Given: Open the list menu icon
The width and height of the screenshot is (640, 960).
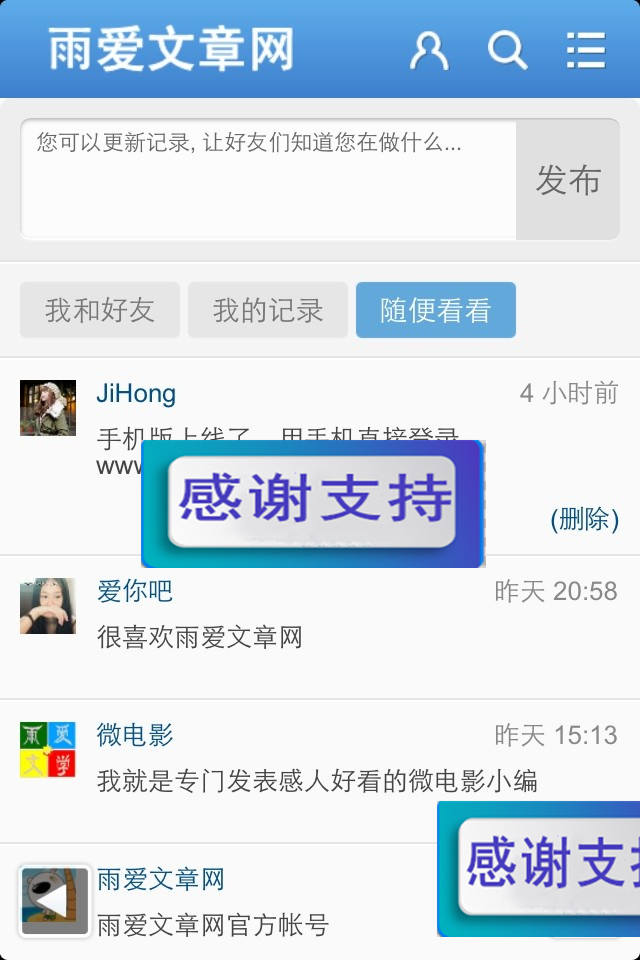Looking at the screenshot, I should 585,49.
